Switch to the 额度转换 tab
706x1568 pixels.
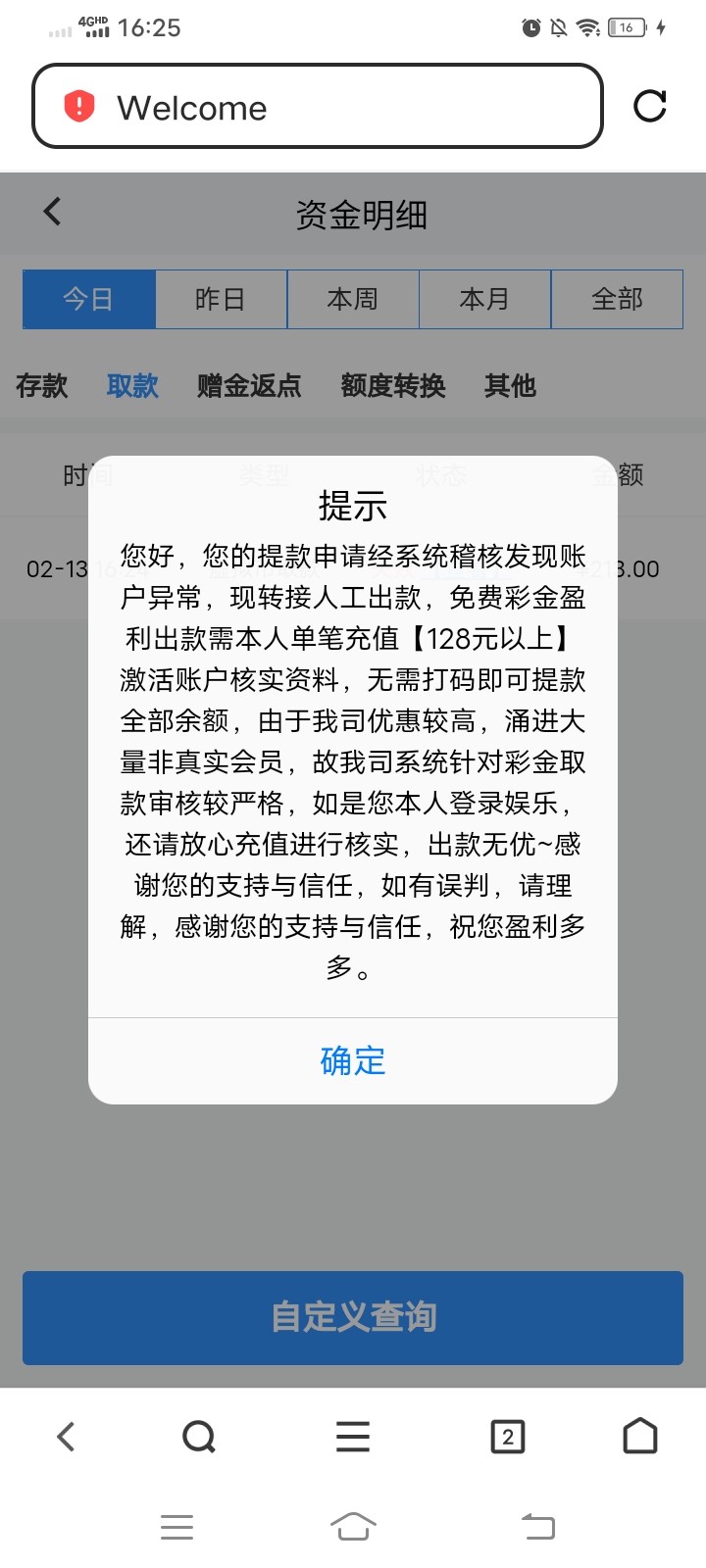click(393, 386)
